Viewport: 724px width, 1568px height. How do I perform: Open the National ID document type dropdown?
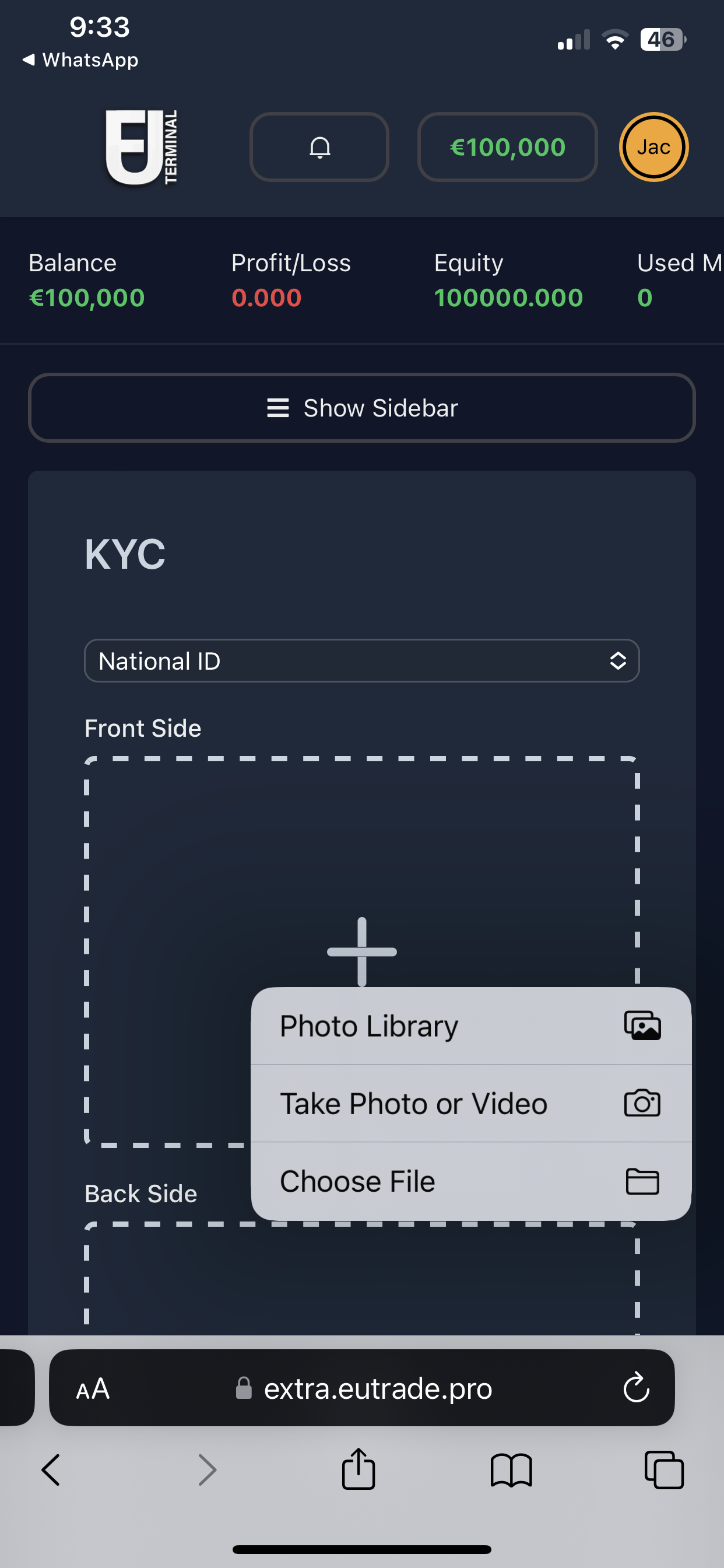coord(361,660)
